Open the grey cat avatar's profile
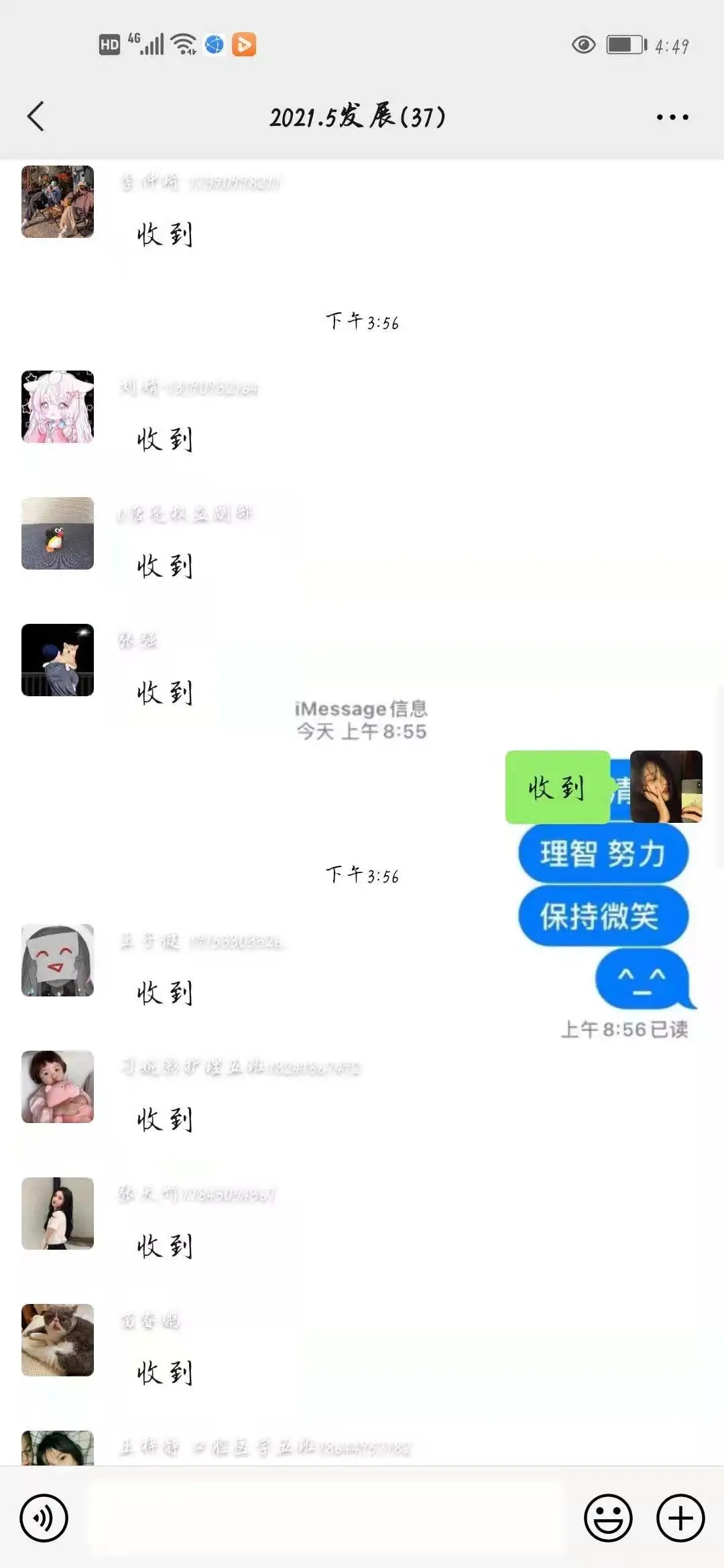724x1568 pixels. click(58, 1340)
